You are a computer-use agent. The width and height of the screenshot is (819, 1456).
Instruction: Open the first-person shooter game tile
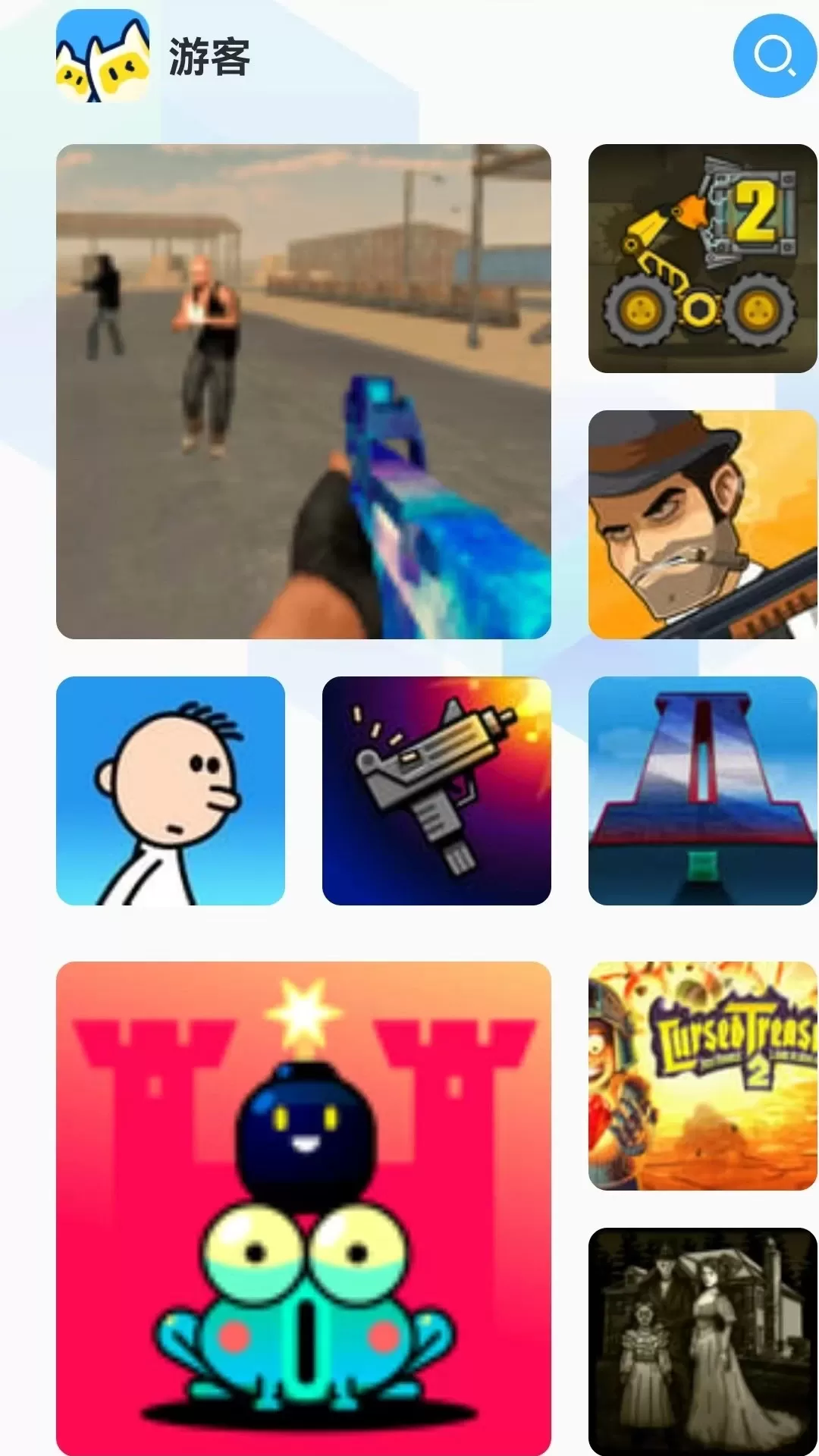tap(303, 391)
